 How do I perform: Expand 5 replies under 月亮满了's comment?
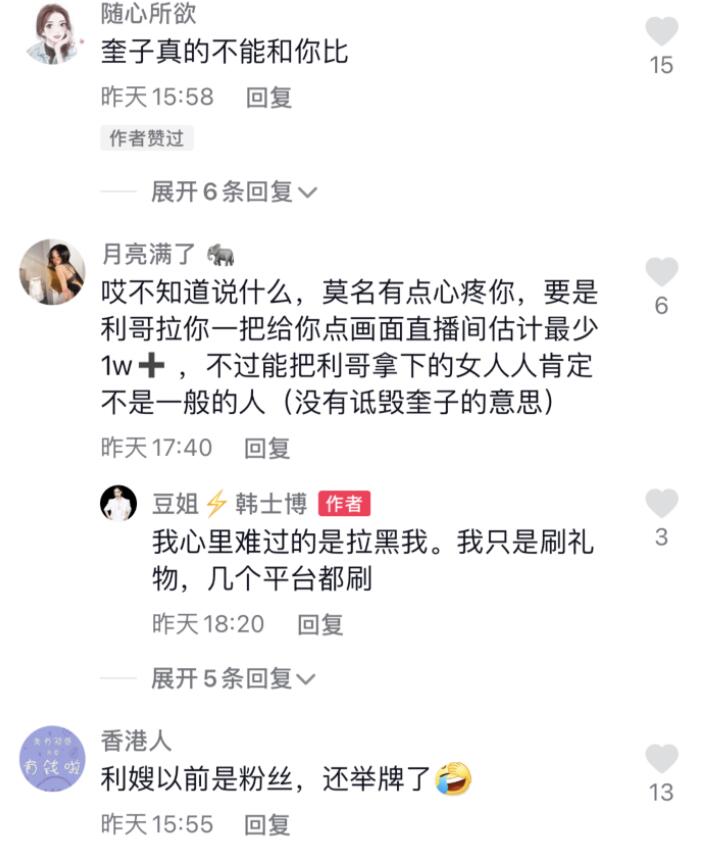(x=234, y=679)
